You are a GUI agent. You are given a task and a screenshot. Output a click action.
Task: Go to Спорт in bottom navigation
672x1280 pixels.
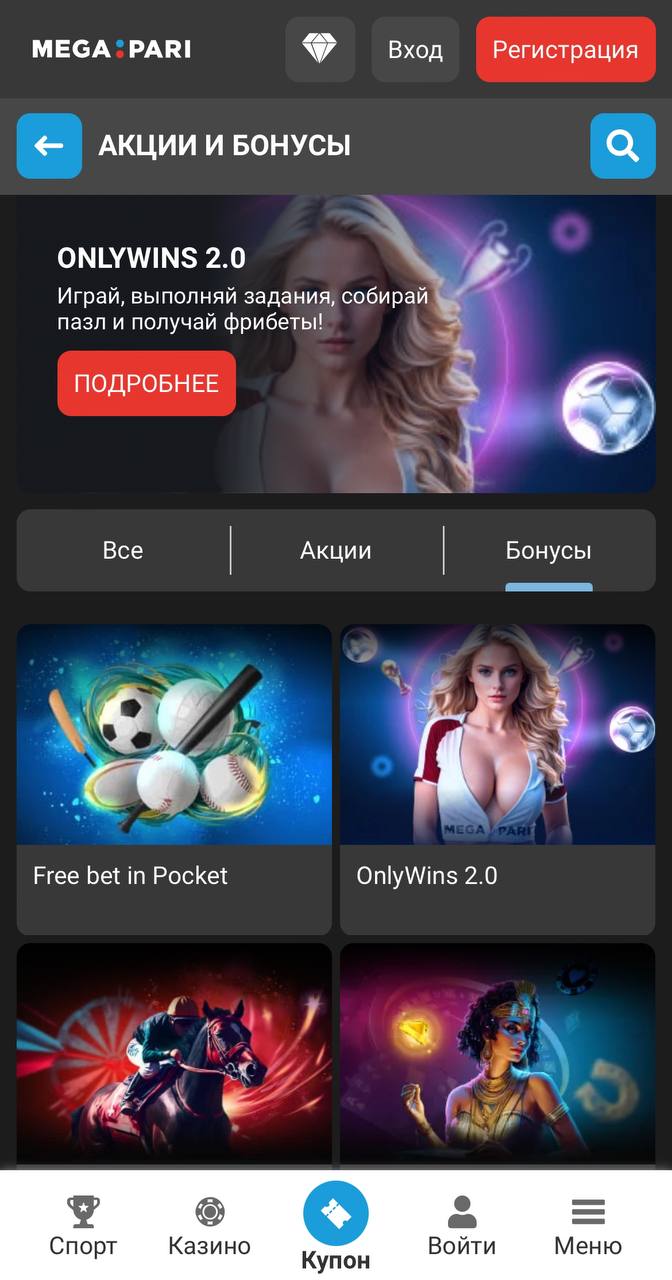coord(83,1226)
